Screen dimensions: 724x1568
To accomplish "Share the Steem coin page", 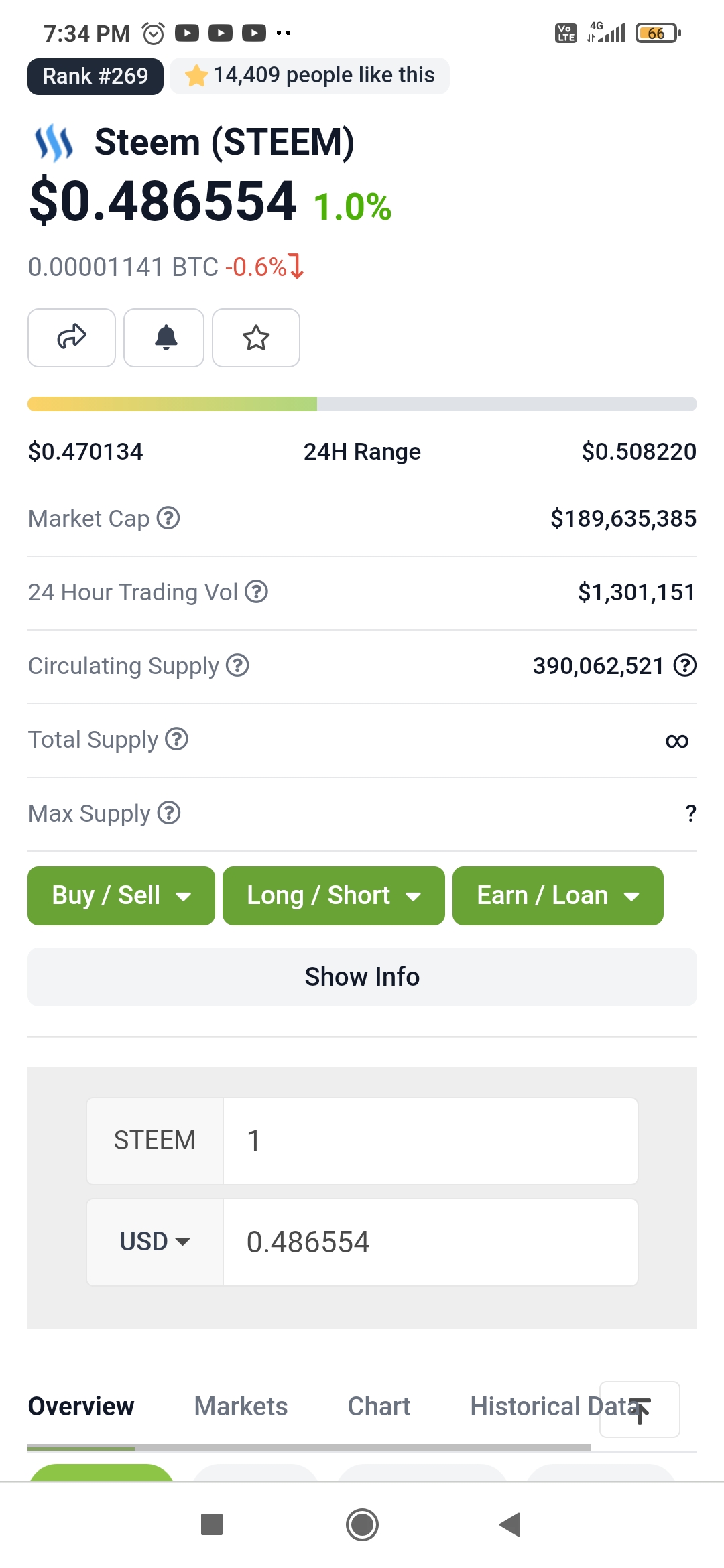I will [x=72, y=338].
